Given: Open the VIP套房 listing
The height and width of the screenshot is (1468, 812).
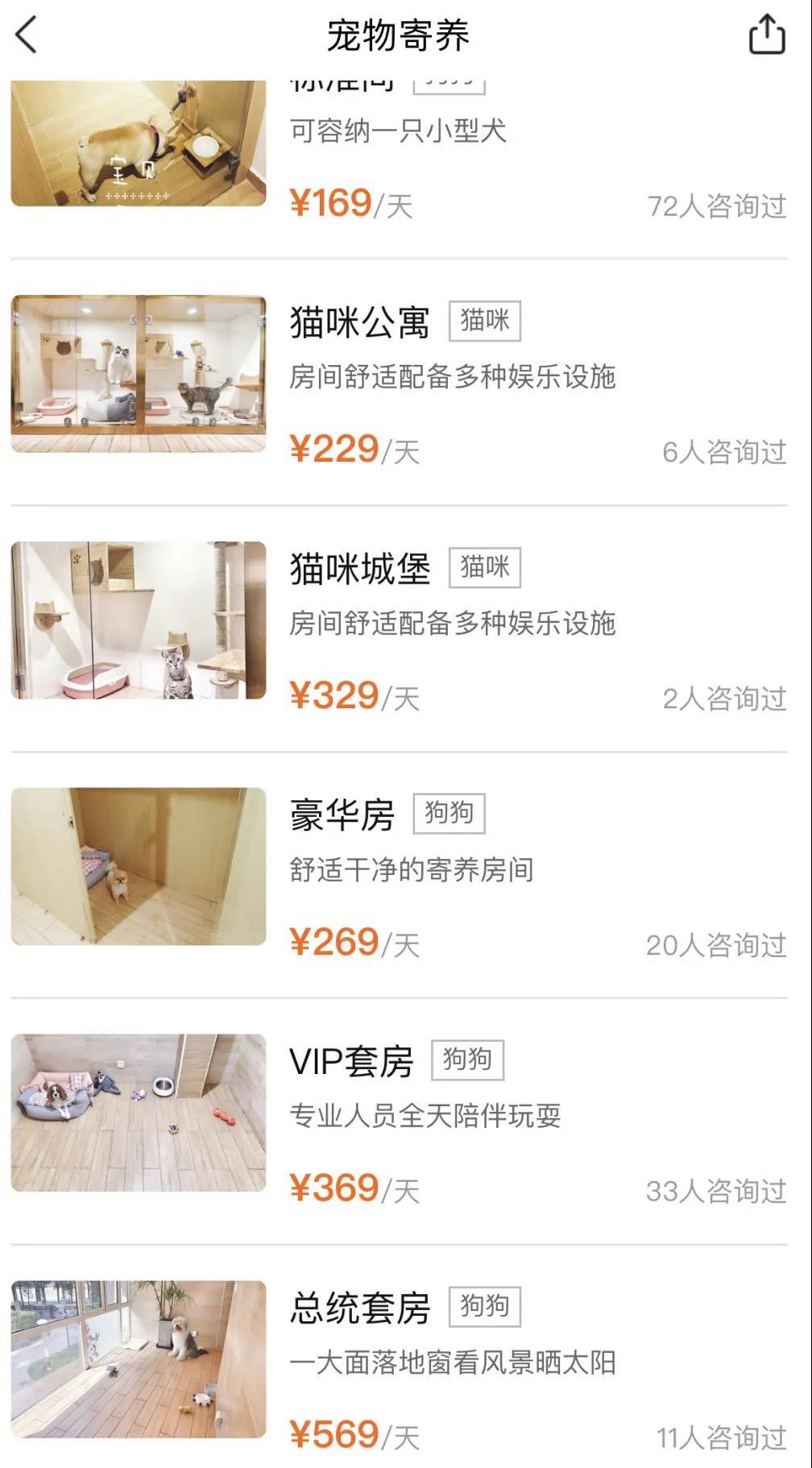Looking at the screenshot, I should [x=351, y=1062].
